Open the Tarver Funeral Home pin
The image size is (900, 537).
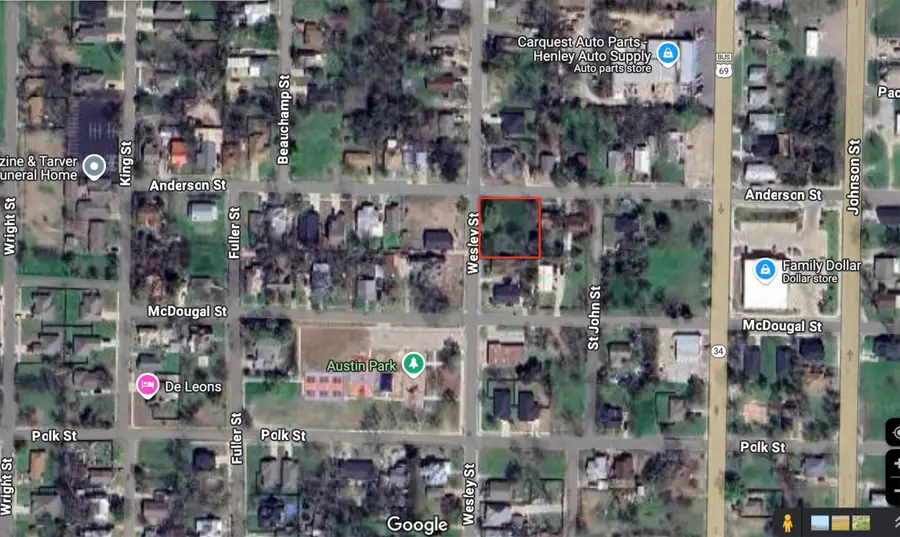point(93,165)
